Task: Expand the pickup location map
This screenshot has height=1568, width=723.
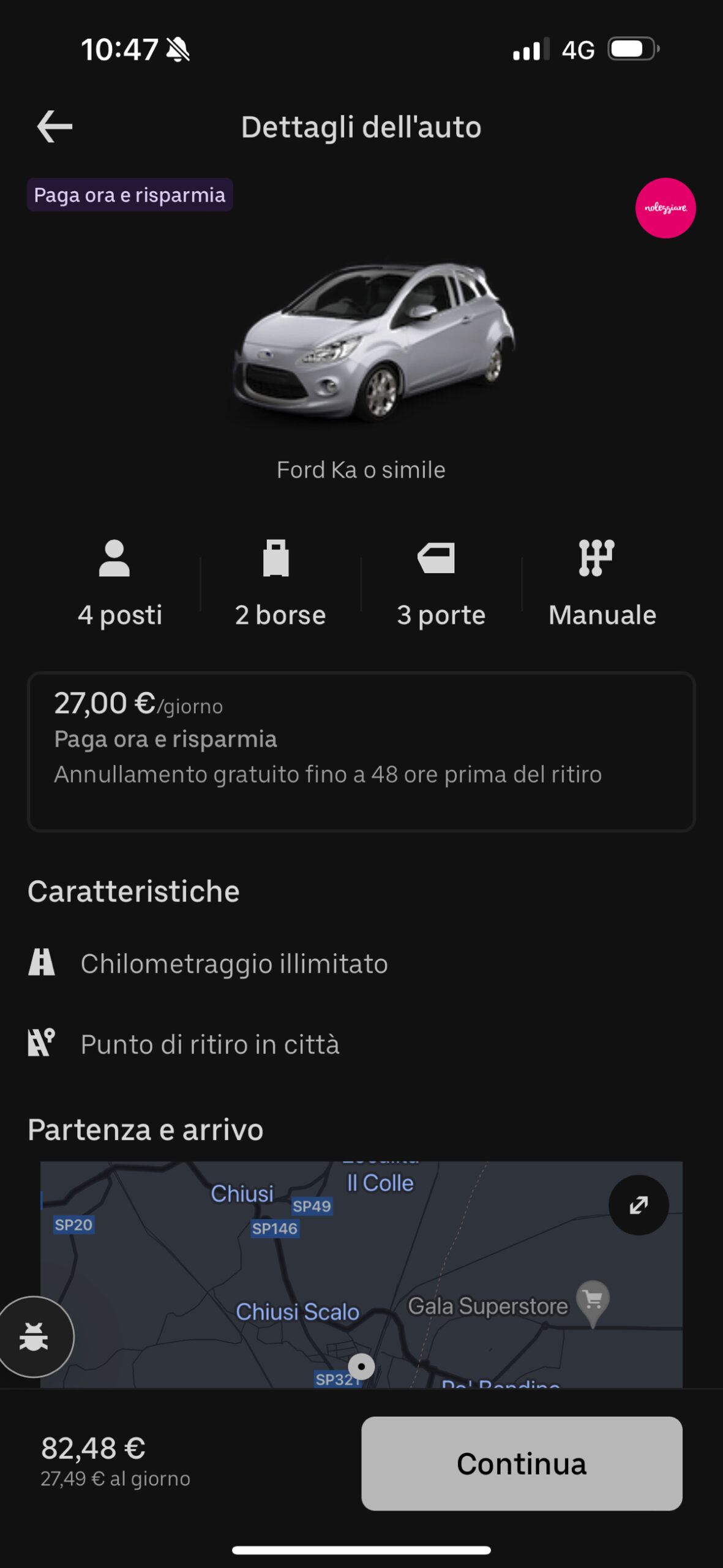Action: click(x=638, y=1205)
